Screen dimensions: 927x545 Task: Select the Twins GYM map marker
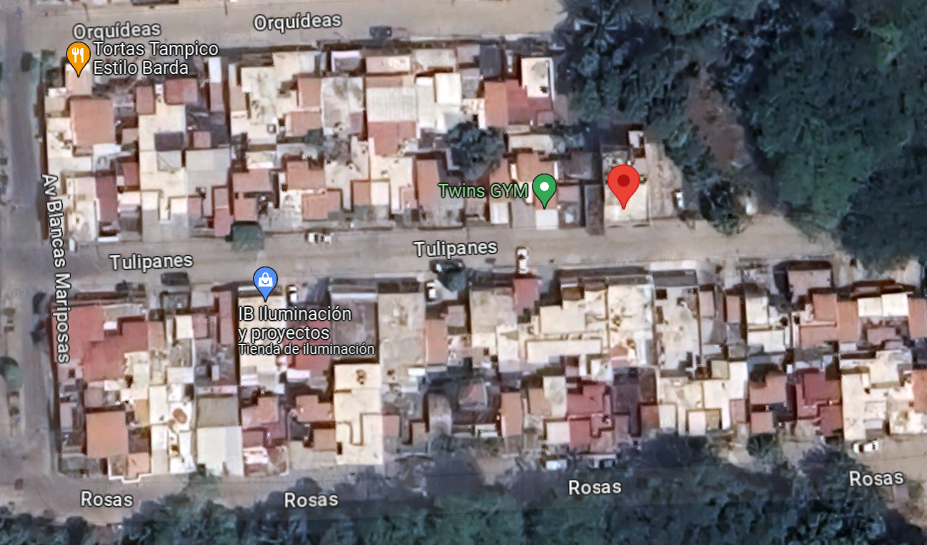544,190
